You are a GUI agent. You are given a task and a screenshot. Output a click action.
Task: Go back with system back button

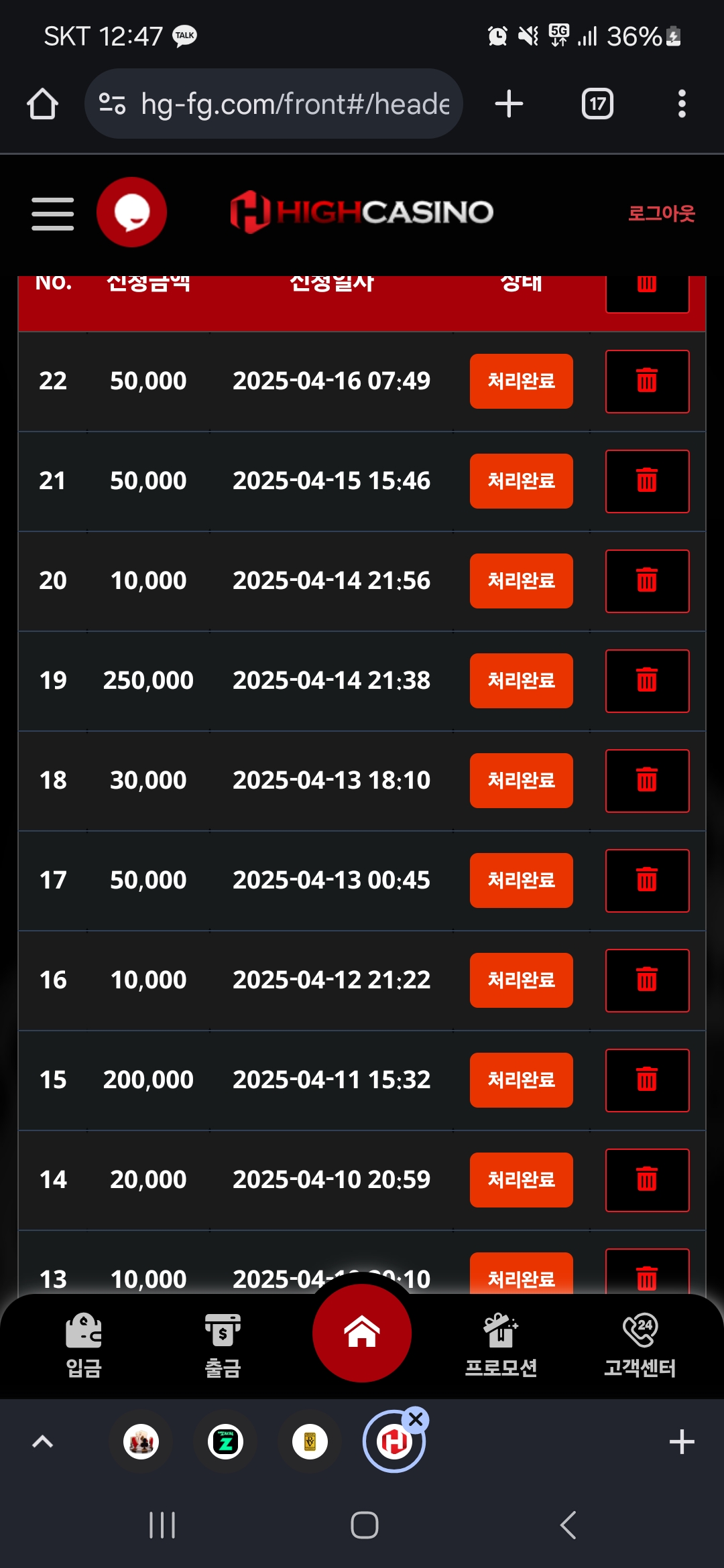click(568, 1525)
